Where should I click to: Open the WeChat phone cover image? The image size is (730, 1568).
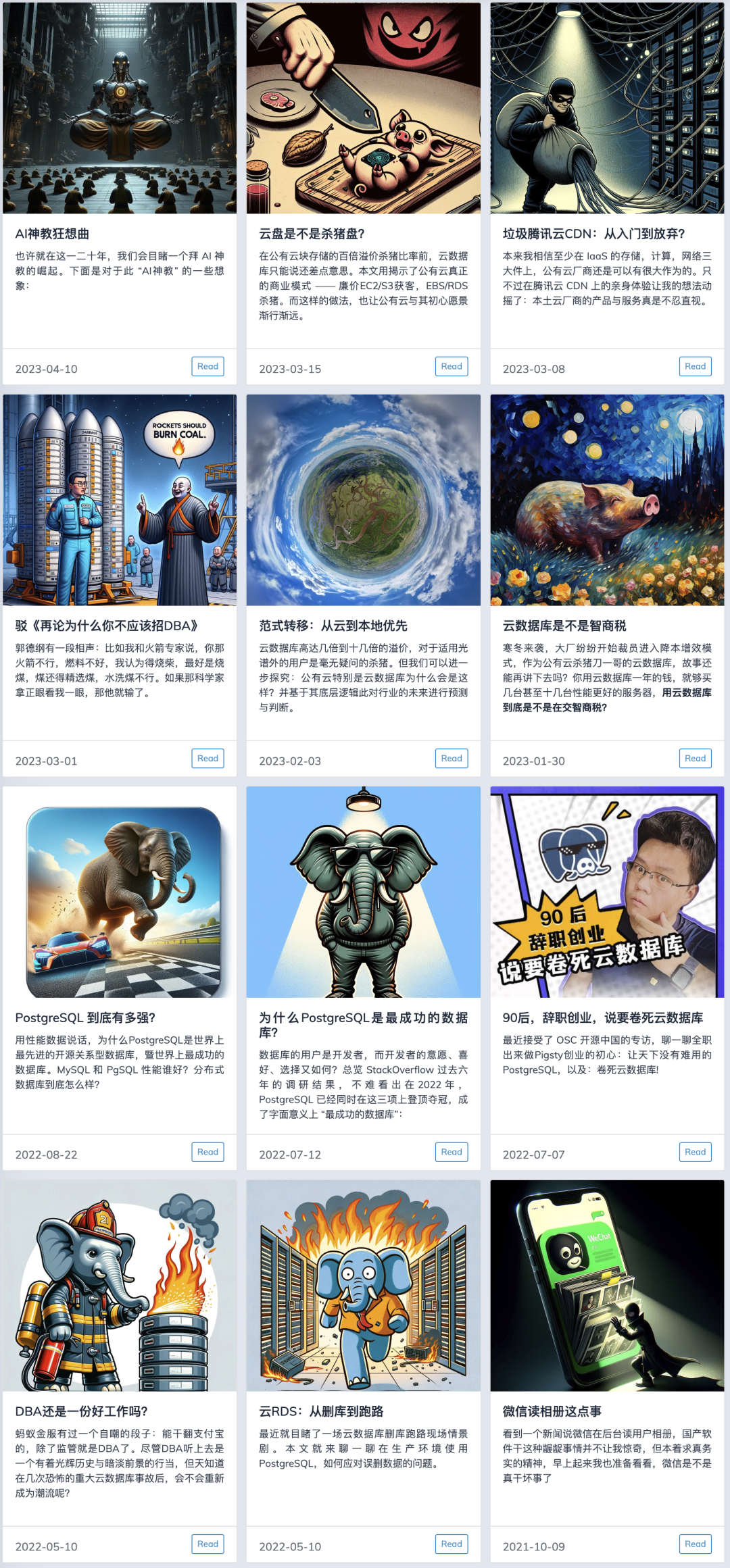click(607, 1285)
